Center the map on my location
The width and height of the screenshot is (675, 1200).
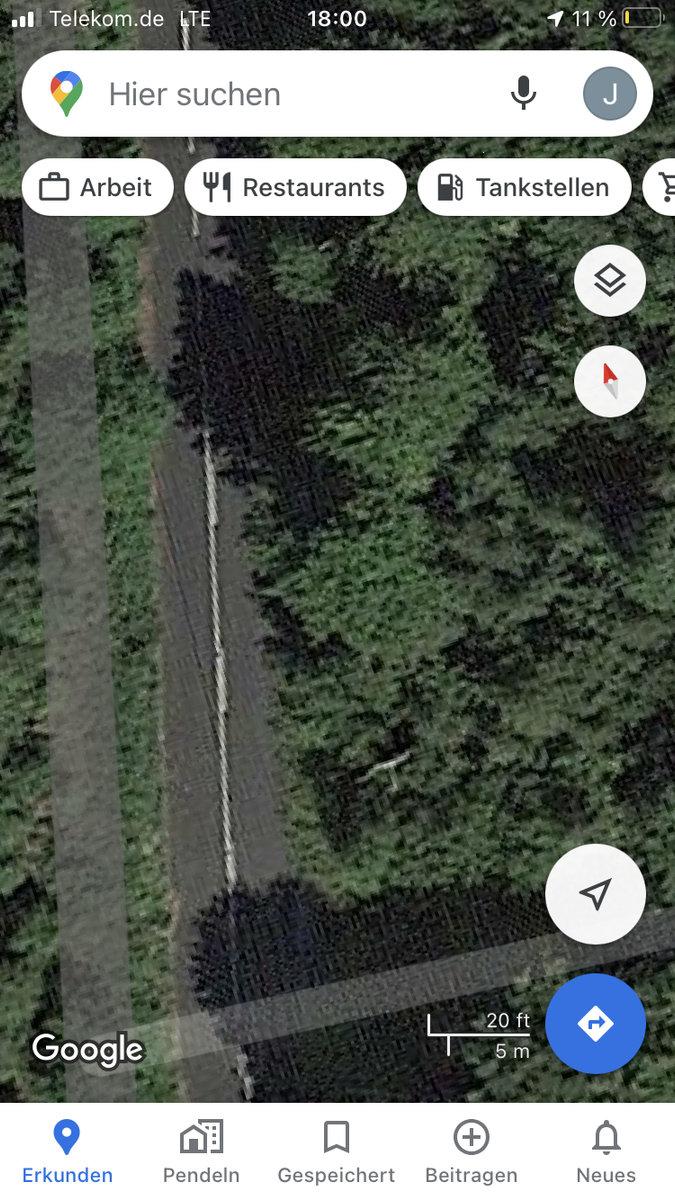596,894
